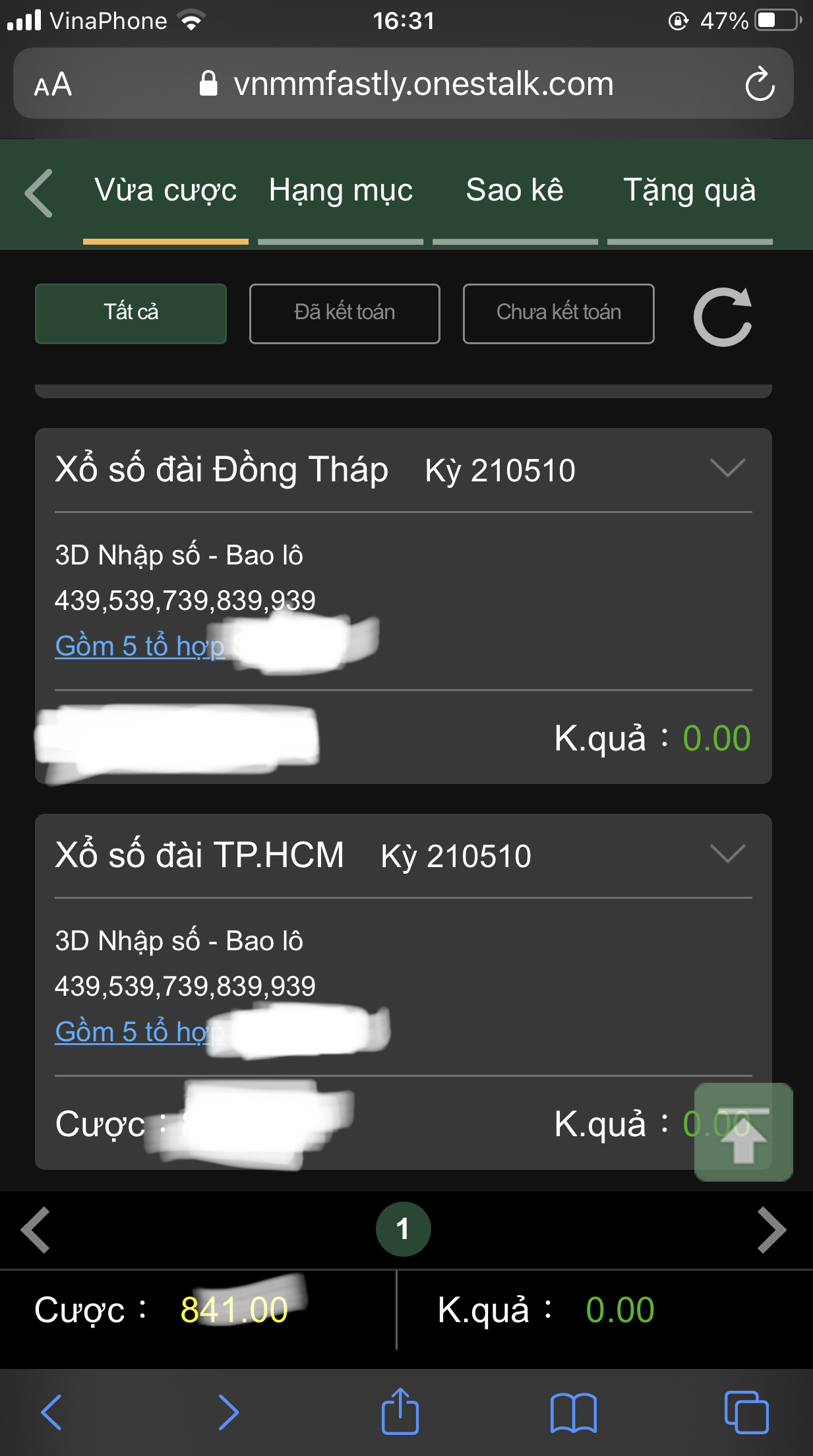Image resolution: width=813 pixels, height=1456 pixels.
Task: Go to the previous results page
Action: [36, 1230]
